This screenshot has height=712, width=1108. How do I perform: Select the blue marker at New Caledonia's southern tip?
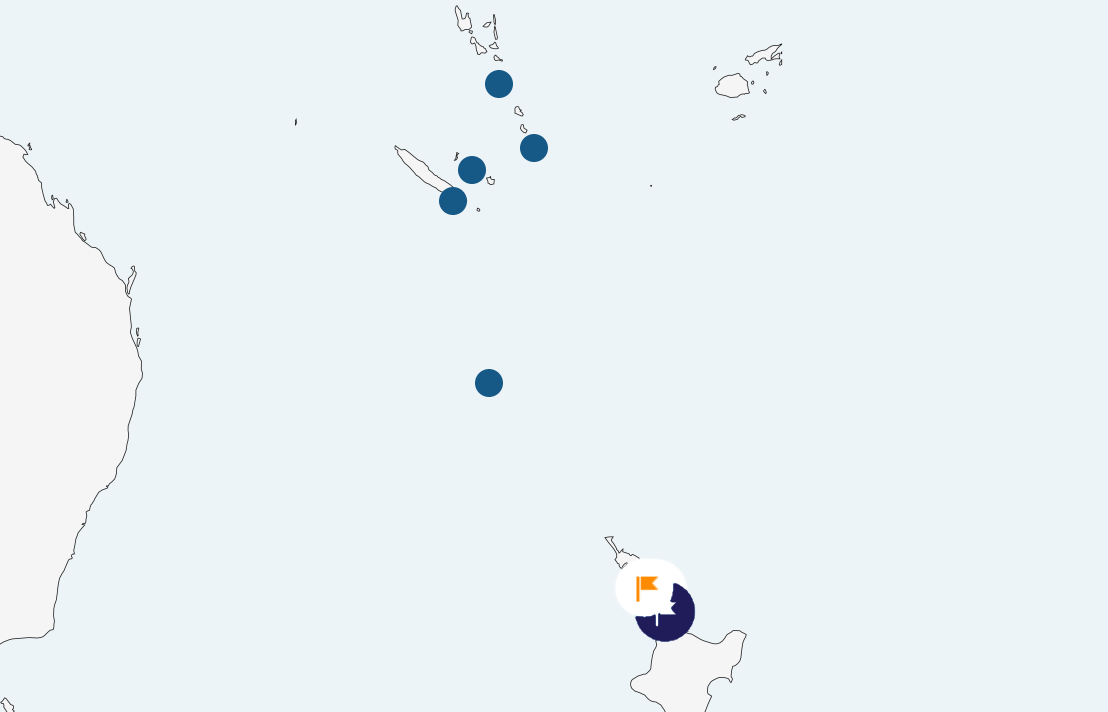453,201
